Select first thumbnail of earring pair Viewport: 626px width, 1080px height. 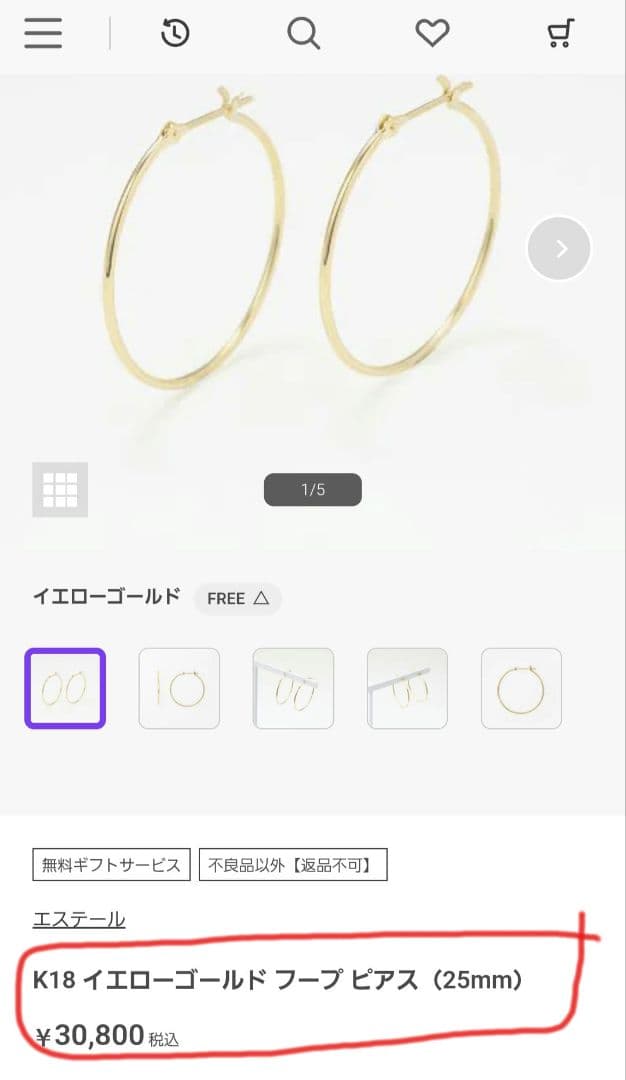pos(65,688)
